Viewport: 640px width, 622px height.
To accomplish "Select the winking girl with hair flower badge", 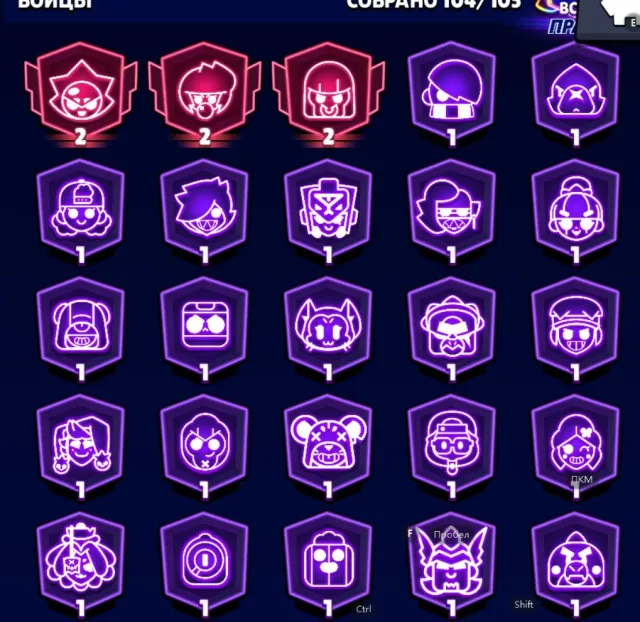I will tap(576, 447).
